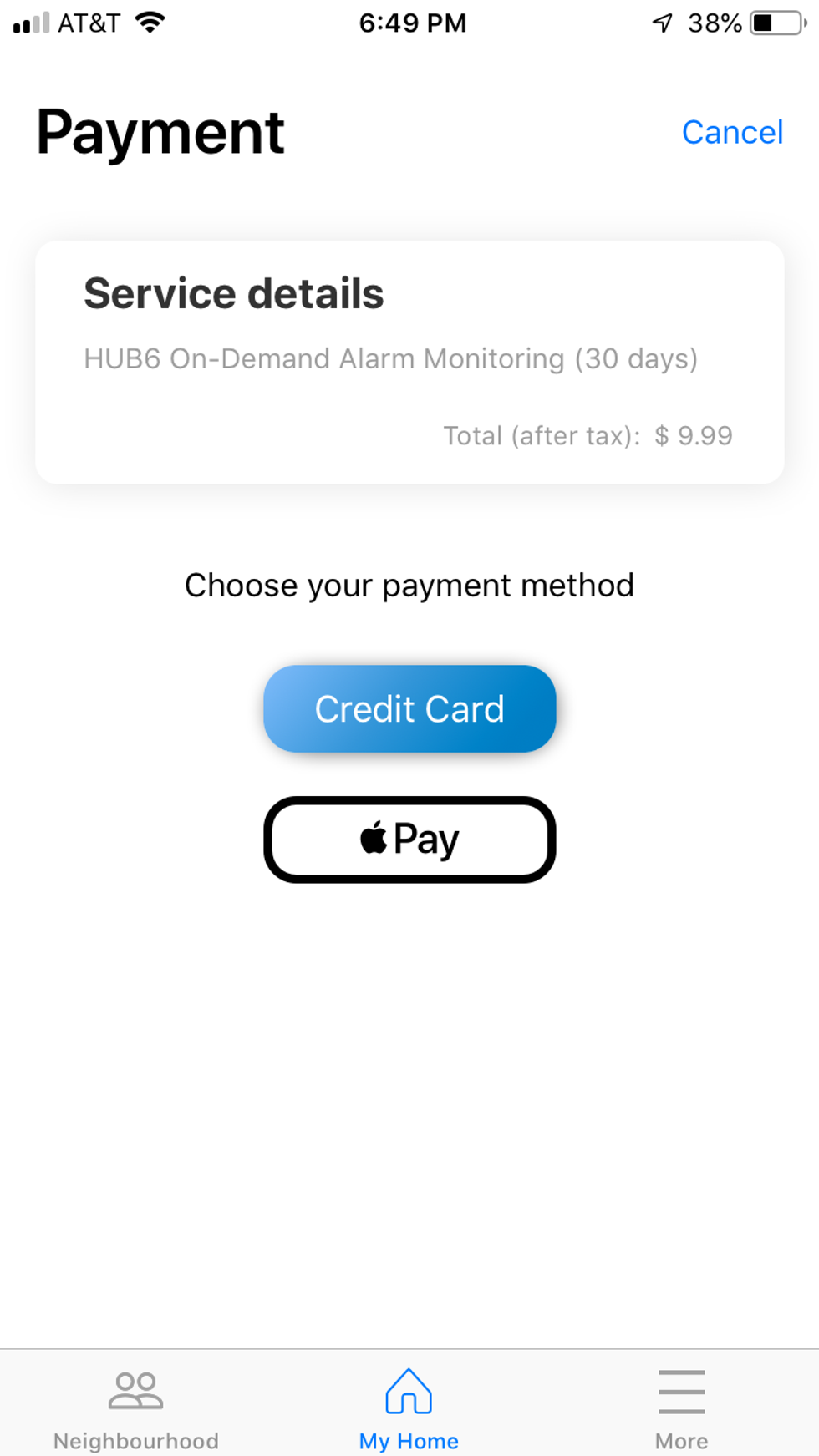
Task: Switch to the Neighbourhood tab
Action: point(136,1408)
